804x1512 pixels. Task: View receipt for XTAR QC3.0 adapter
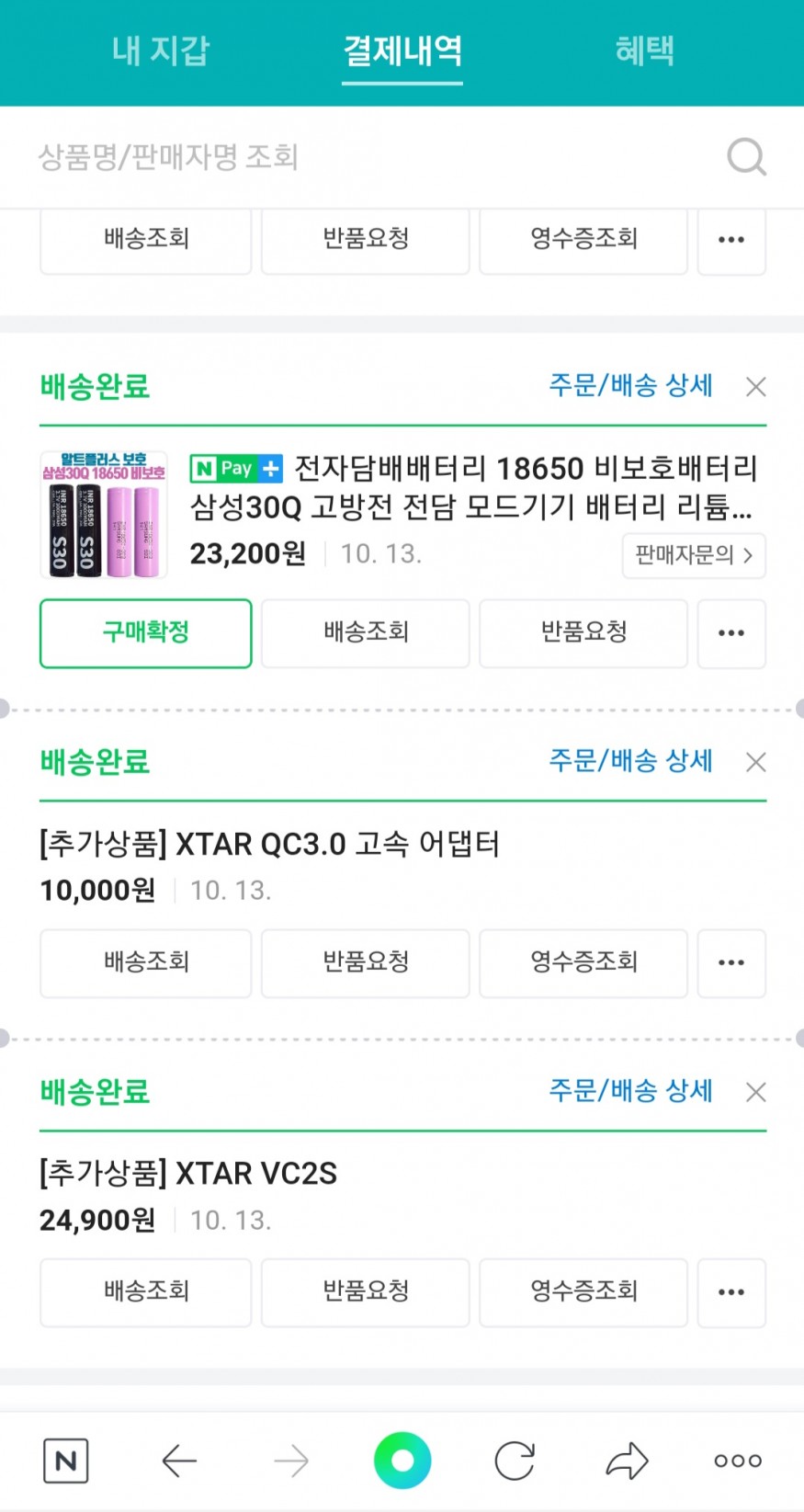click(583, 962)
